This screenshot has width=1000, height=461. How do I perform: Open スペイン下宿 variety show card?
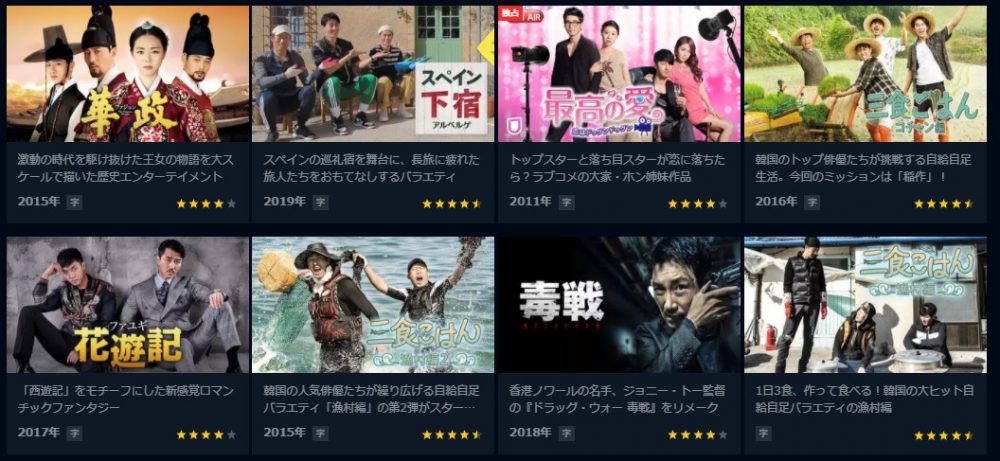pos(372,75)
